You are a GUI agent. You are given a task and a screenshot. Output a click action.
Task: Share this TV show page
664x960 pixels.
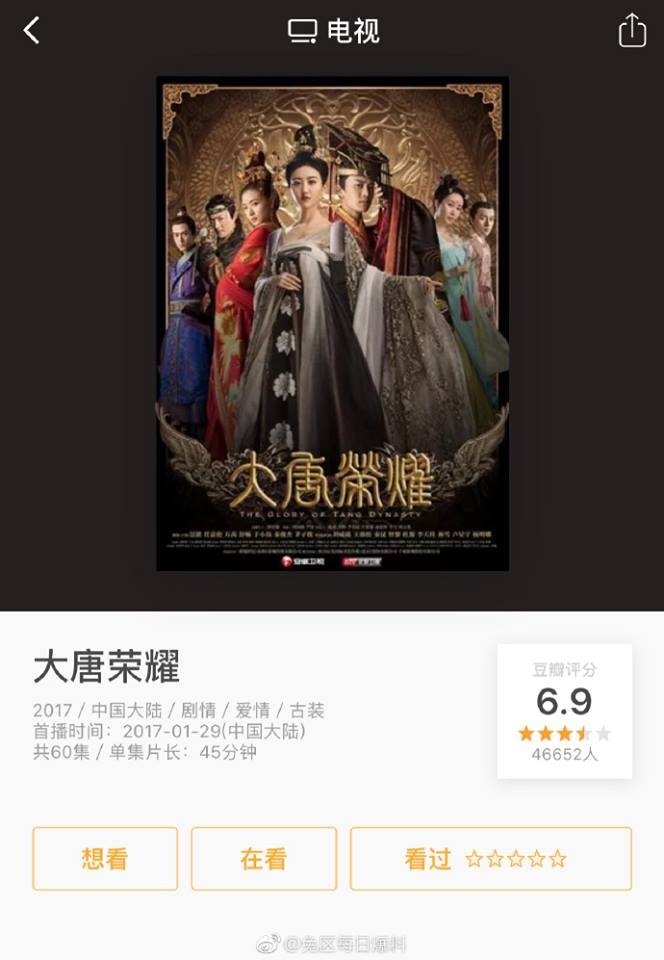[x=632, y=31]
